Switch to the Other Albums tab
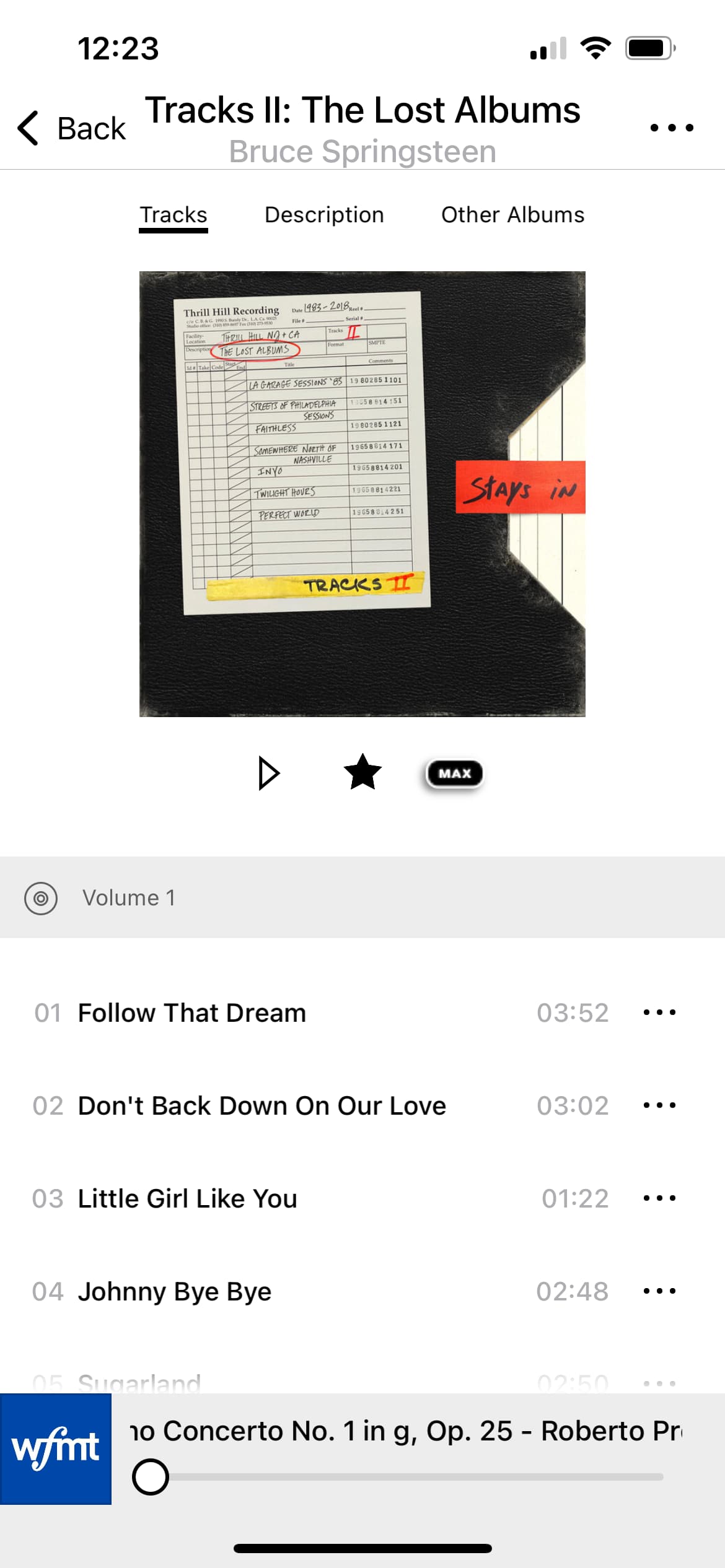The width and height of the screenshot is (725, 1568). pyautogui.click(x=512, y=215)
